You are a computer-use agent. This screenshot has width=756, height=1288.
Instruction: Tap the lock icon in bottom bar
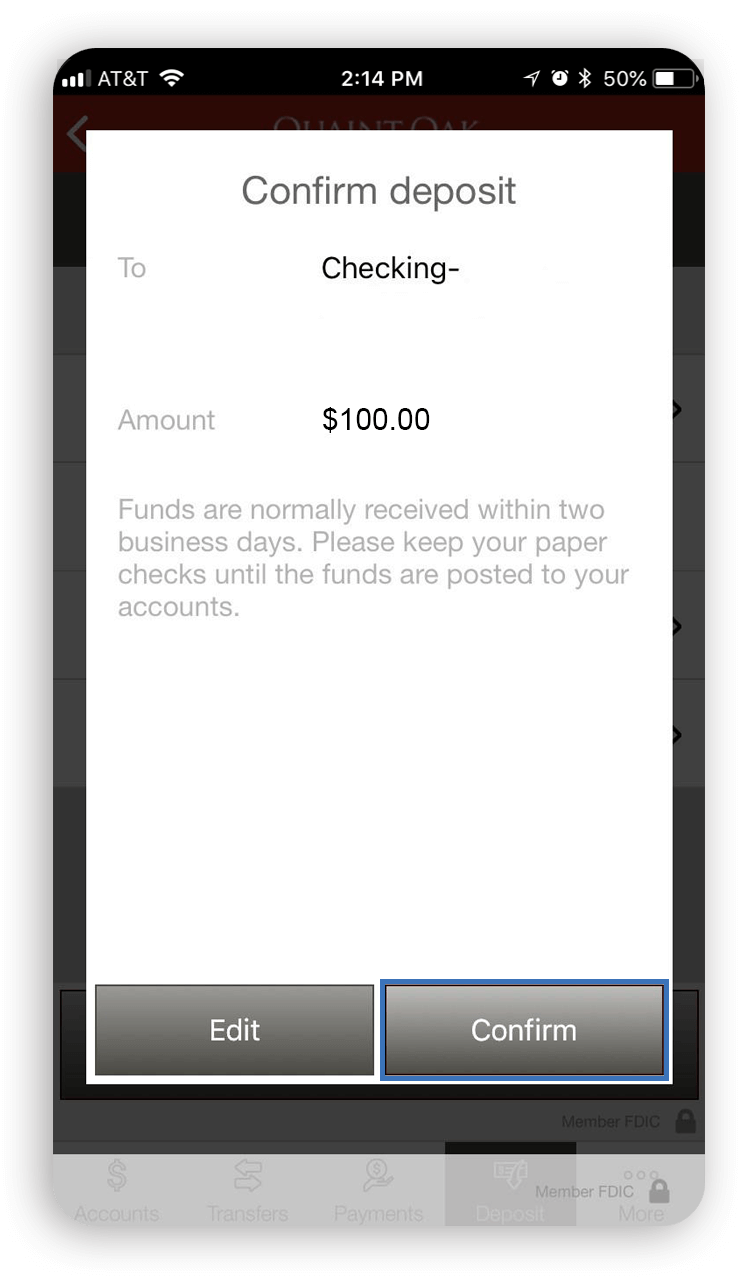tap(659, 1192)
